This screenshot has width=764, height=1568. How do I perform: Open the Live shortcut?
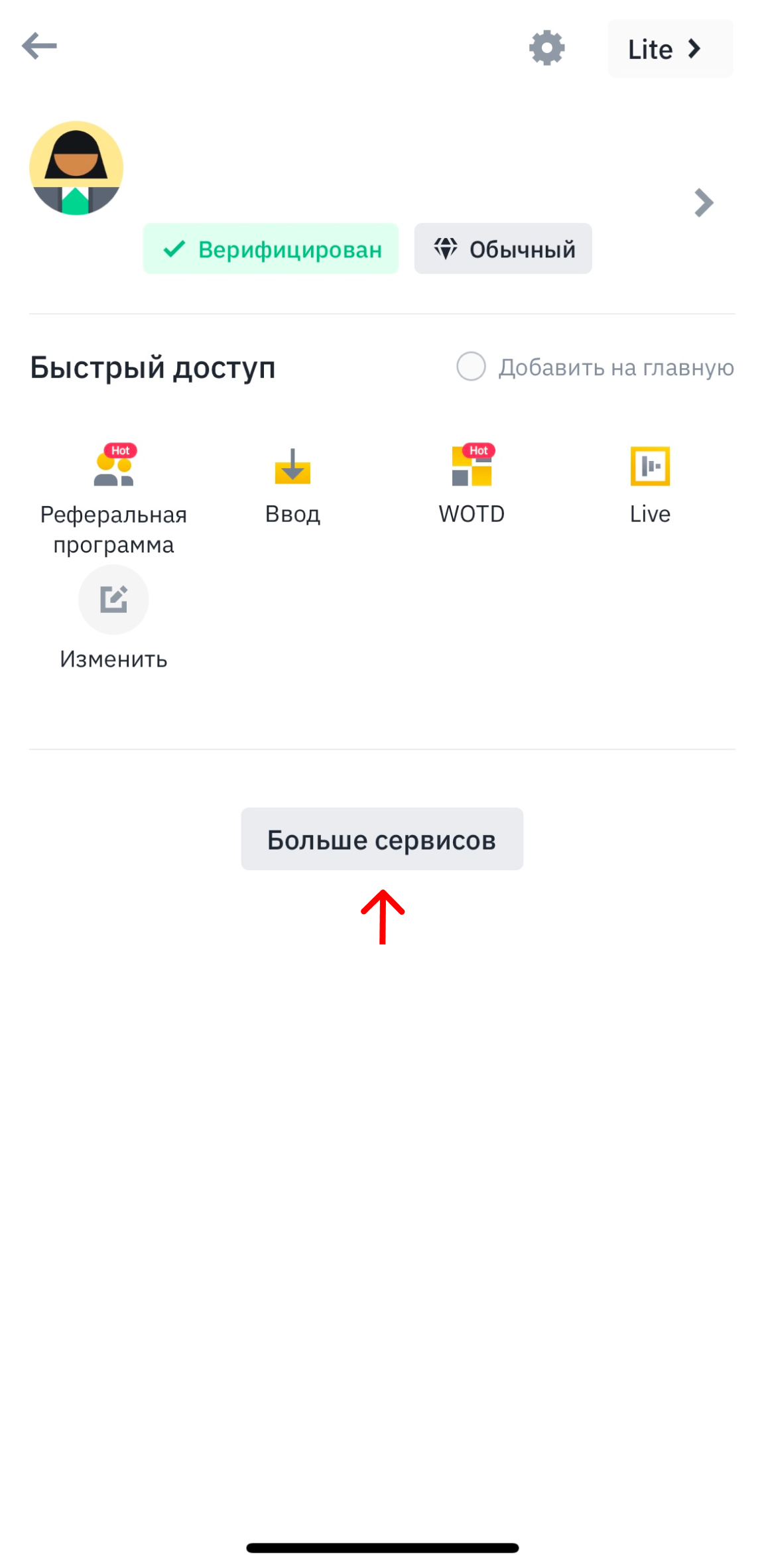click(650, 484)
